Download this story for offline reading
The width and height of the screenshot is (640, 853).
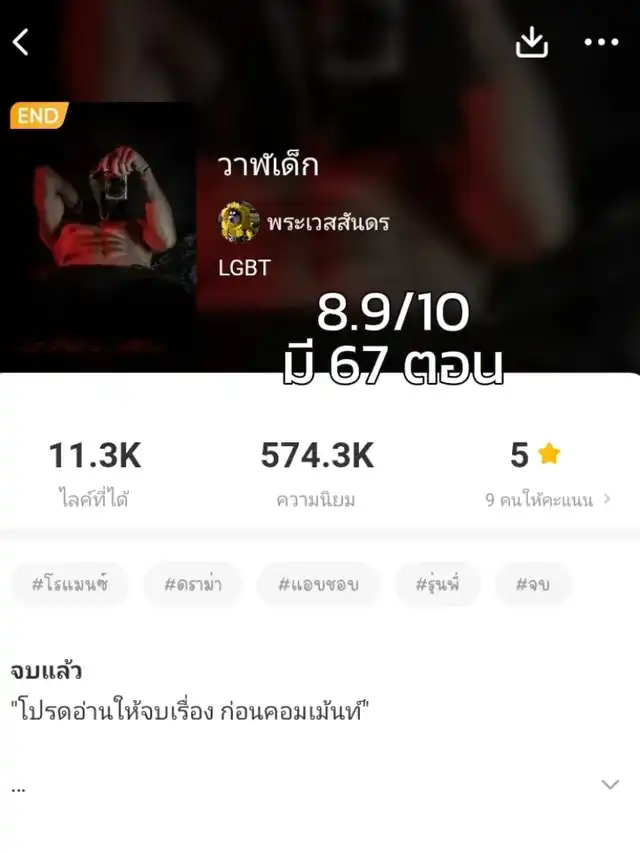click(x=532, y=42)
